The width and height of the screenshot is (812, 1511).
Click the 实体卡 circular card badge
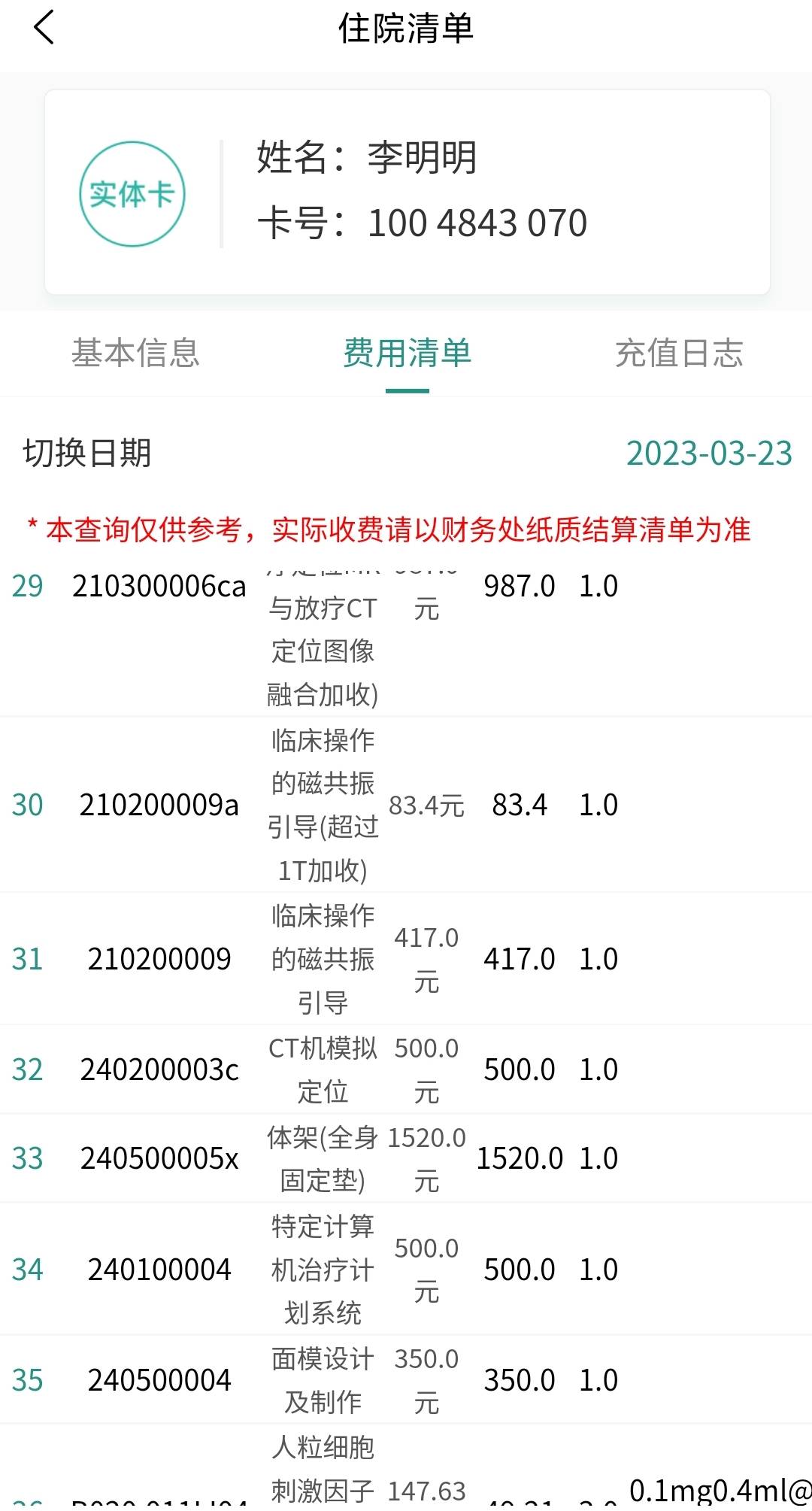click(132, 194)
